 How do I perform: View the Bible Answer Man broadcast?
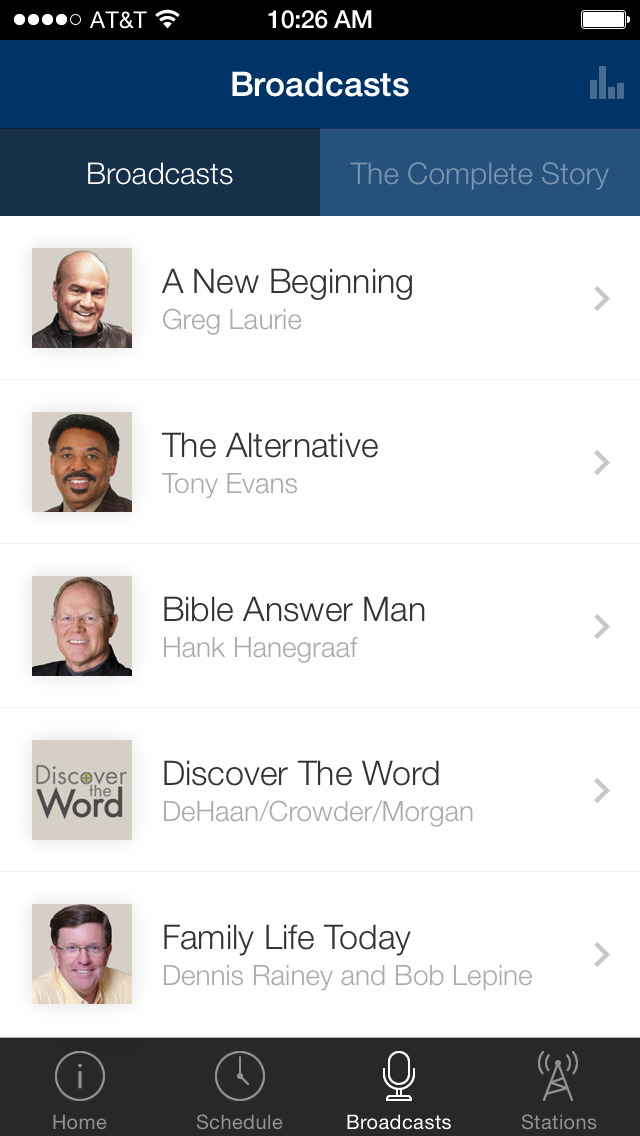[x=320, y=626]
